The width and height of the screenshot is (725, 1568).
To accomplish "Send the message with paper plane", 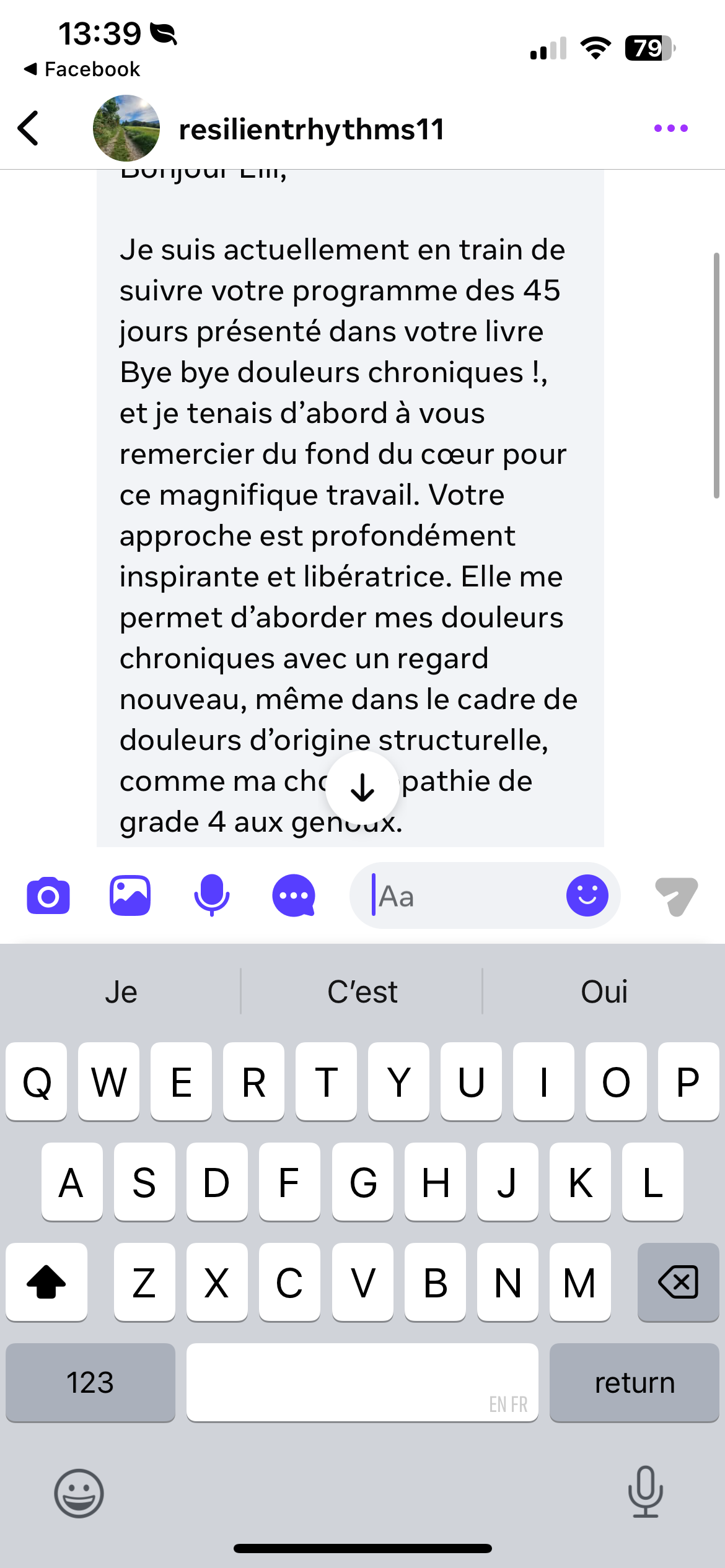I will [x=676, y=895].
